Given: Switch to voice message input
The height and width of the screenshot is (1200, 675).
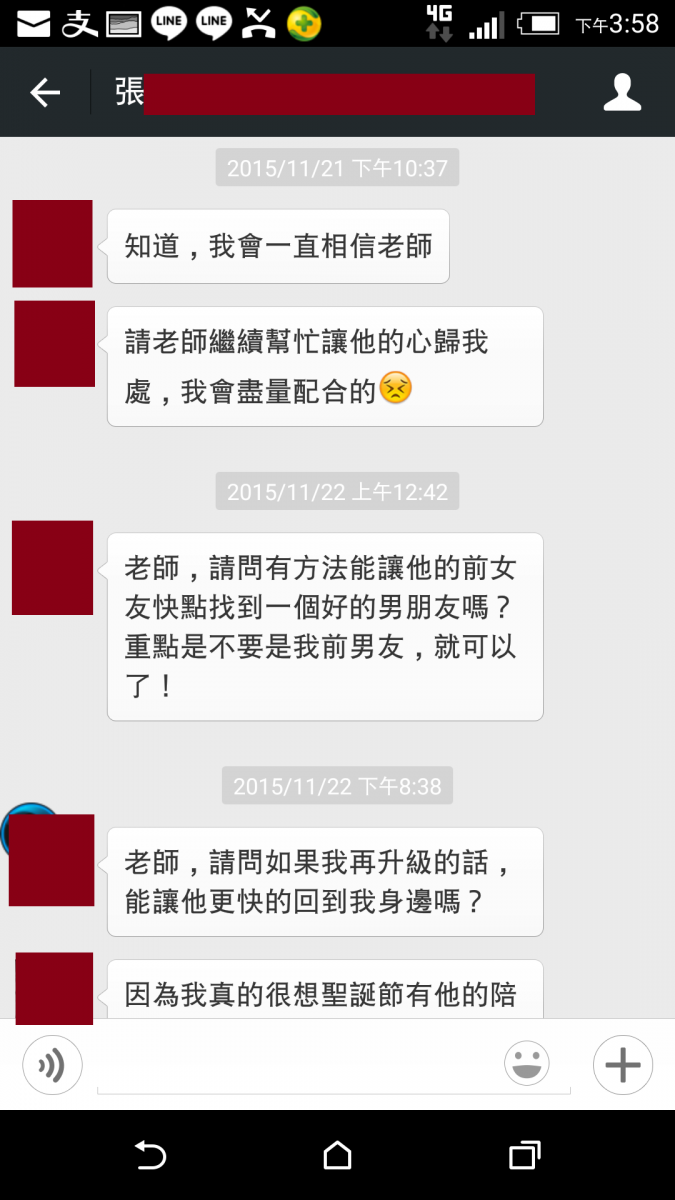Looking at the screenshot, I should [52, 1065].
